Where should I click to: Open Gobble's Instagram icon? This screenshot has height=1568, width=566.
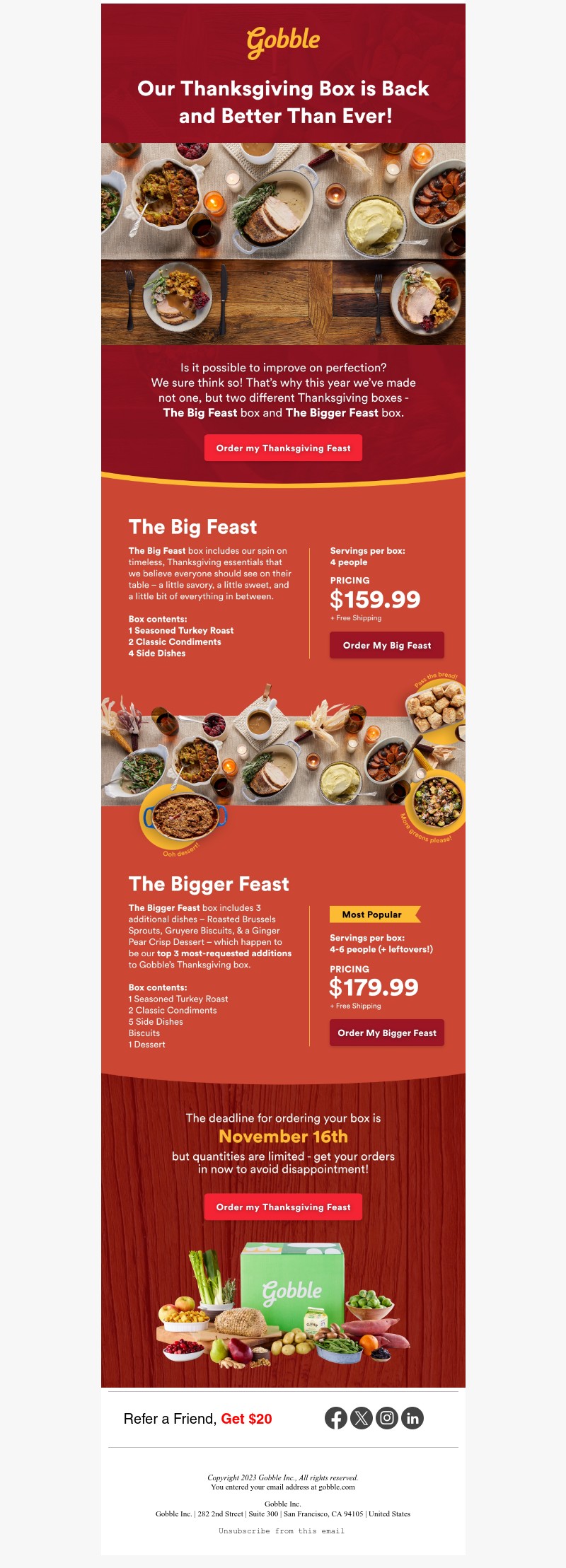click(387, 1417)
